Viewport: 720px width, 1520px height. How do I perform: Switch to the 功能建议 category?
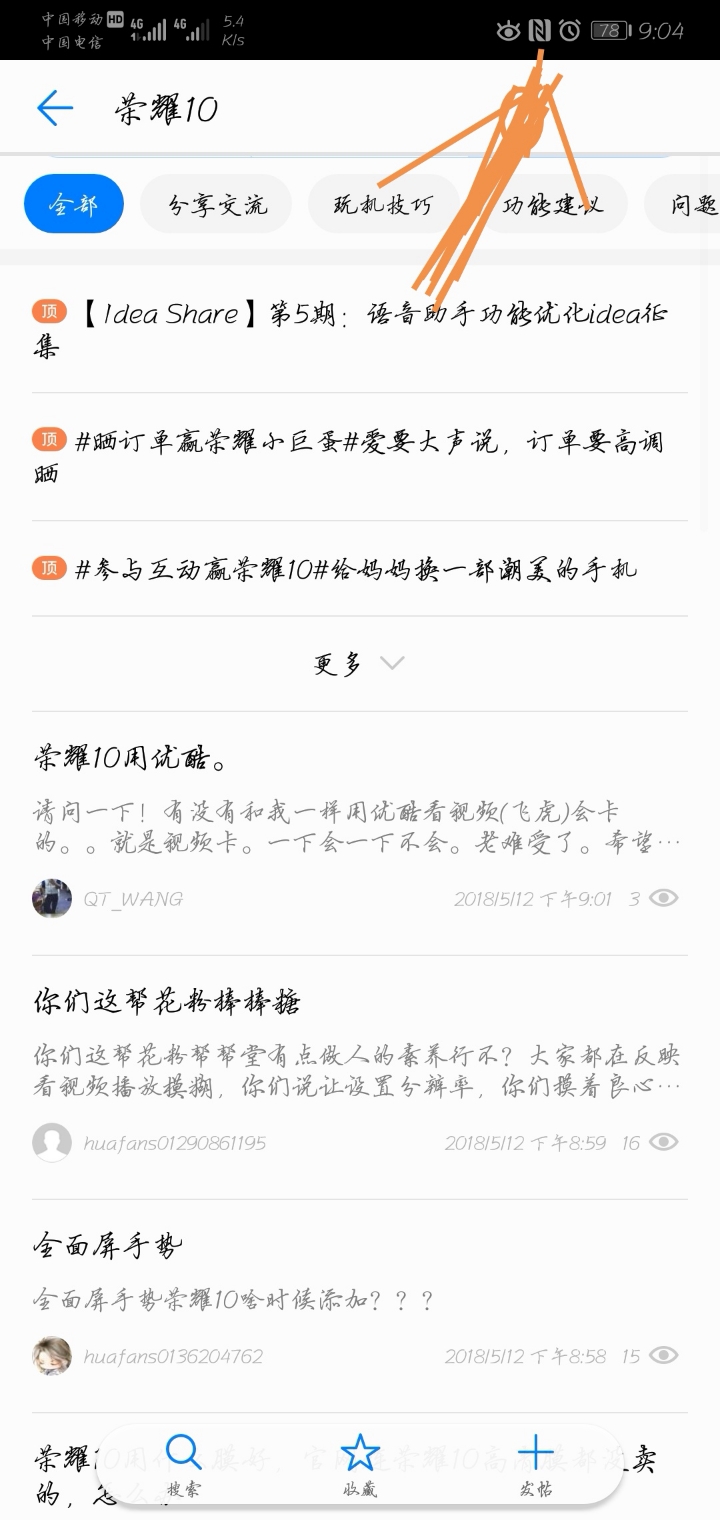[553, 204]
